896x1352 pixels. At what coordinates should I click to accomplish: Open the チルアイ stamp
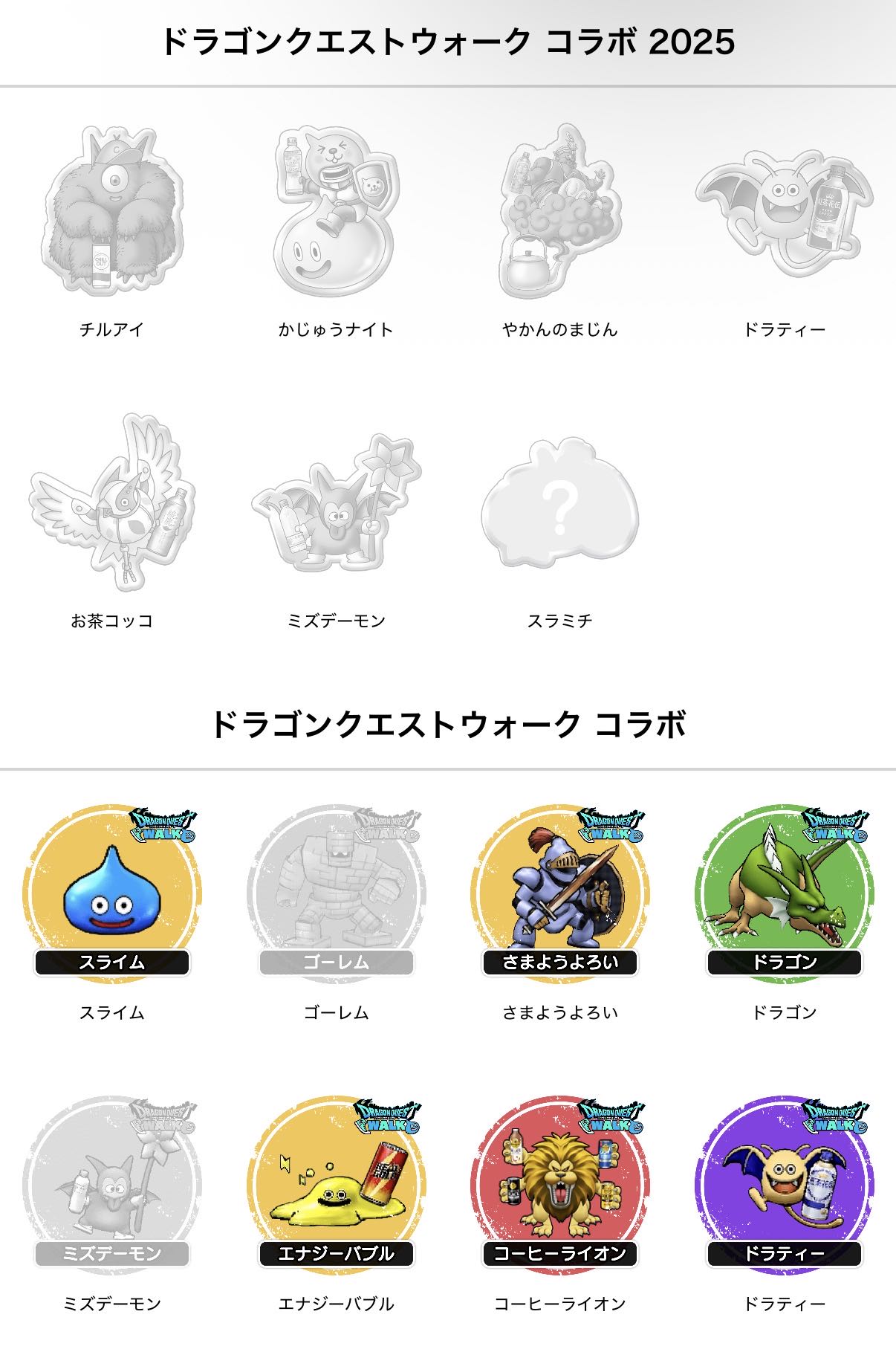111,212
